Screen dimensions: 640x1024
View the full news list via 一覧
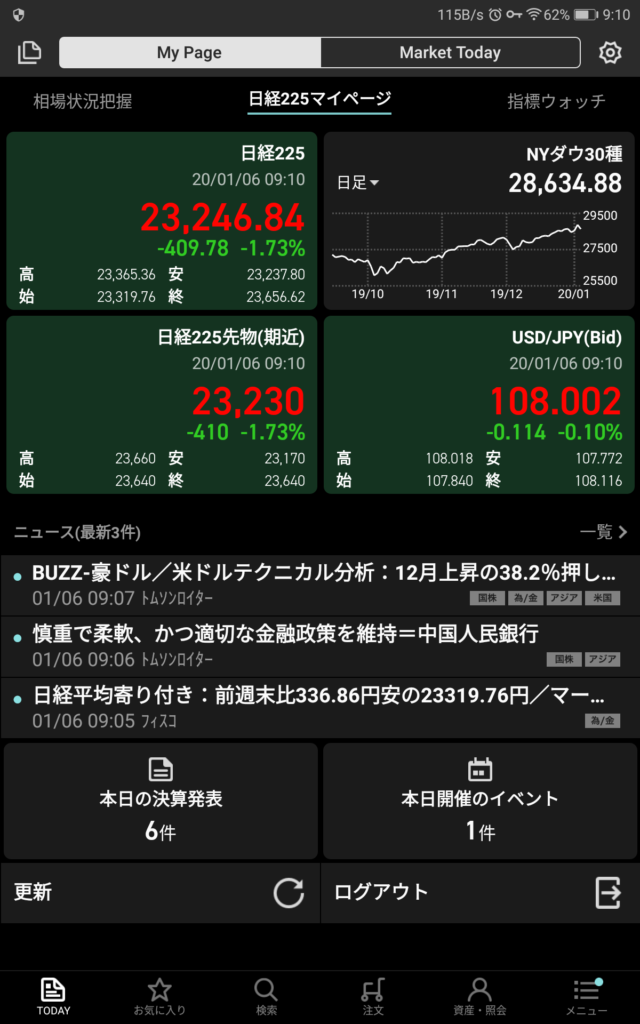(x=603, y=532)
